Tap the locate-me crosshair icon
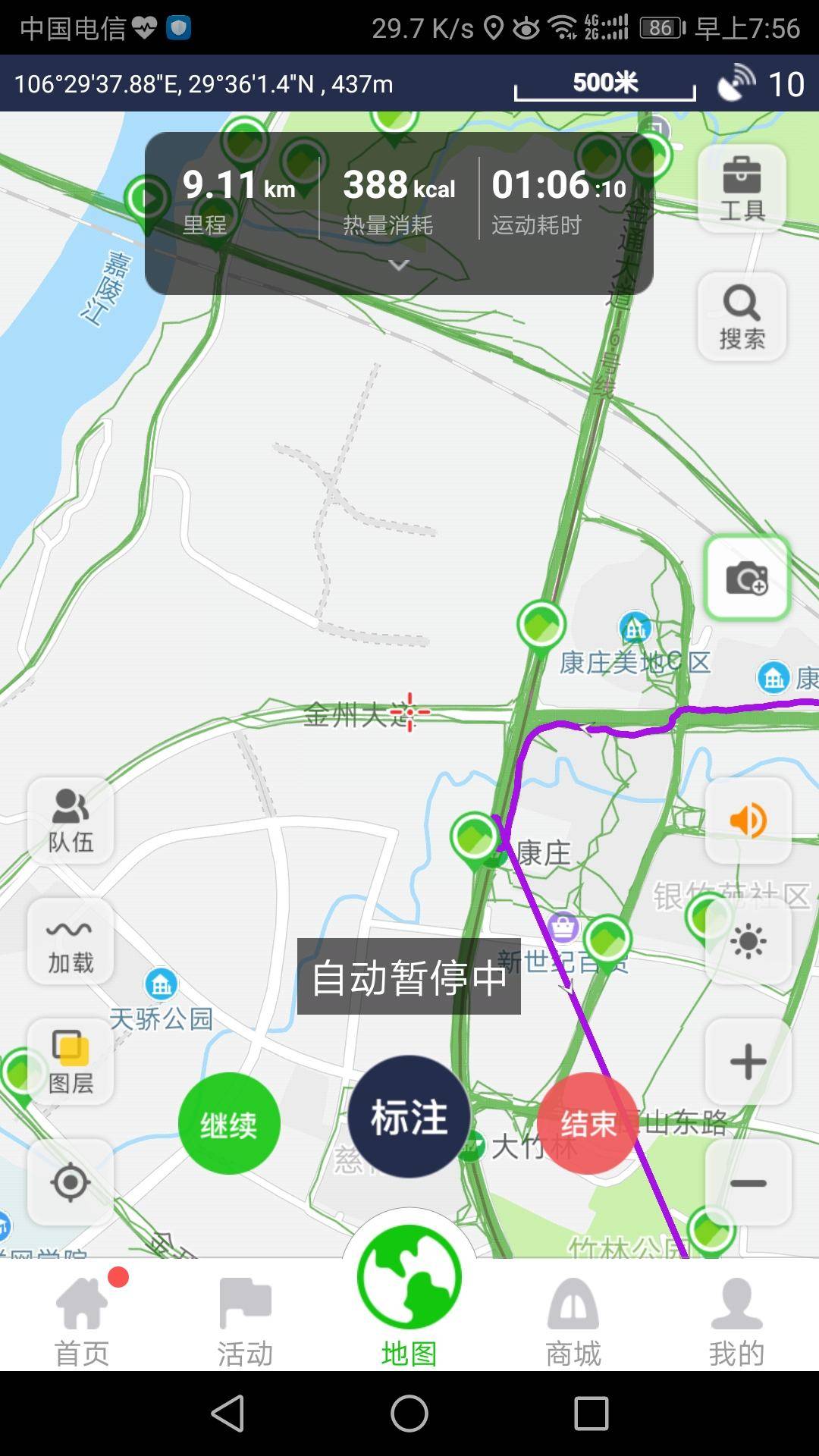 click(70, 1180)
